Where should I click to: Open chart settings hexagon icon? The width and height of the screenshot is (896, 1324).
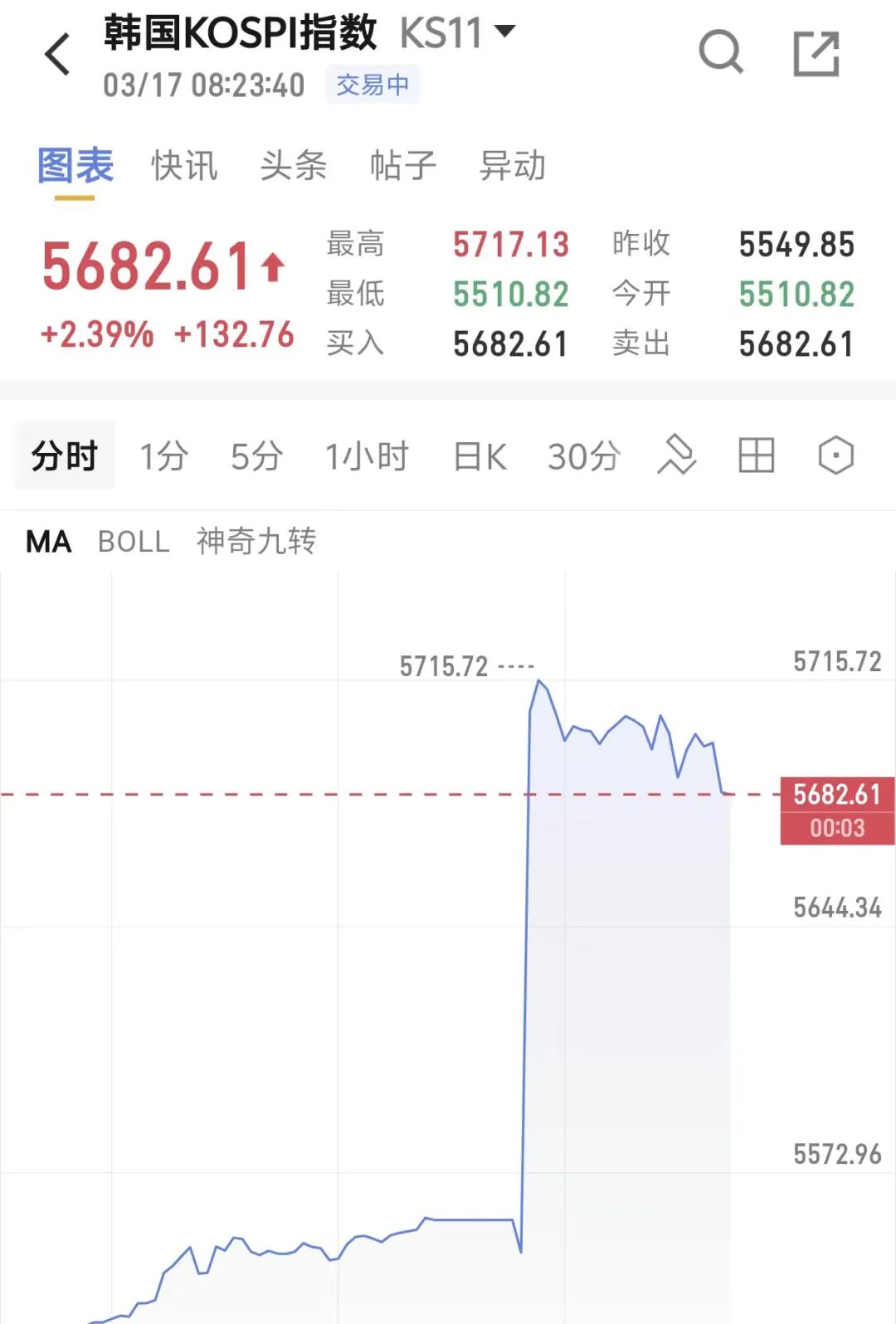(835, 455)
